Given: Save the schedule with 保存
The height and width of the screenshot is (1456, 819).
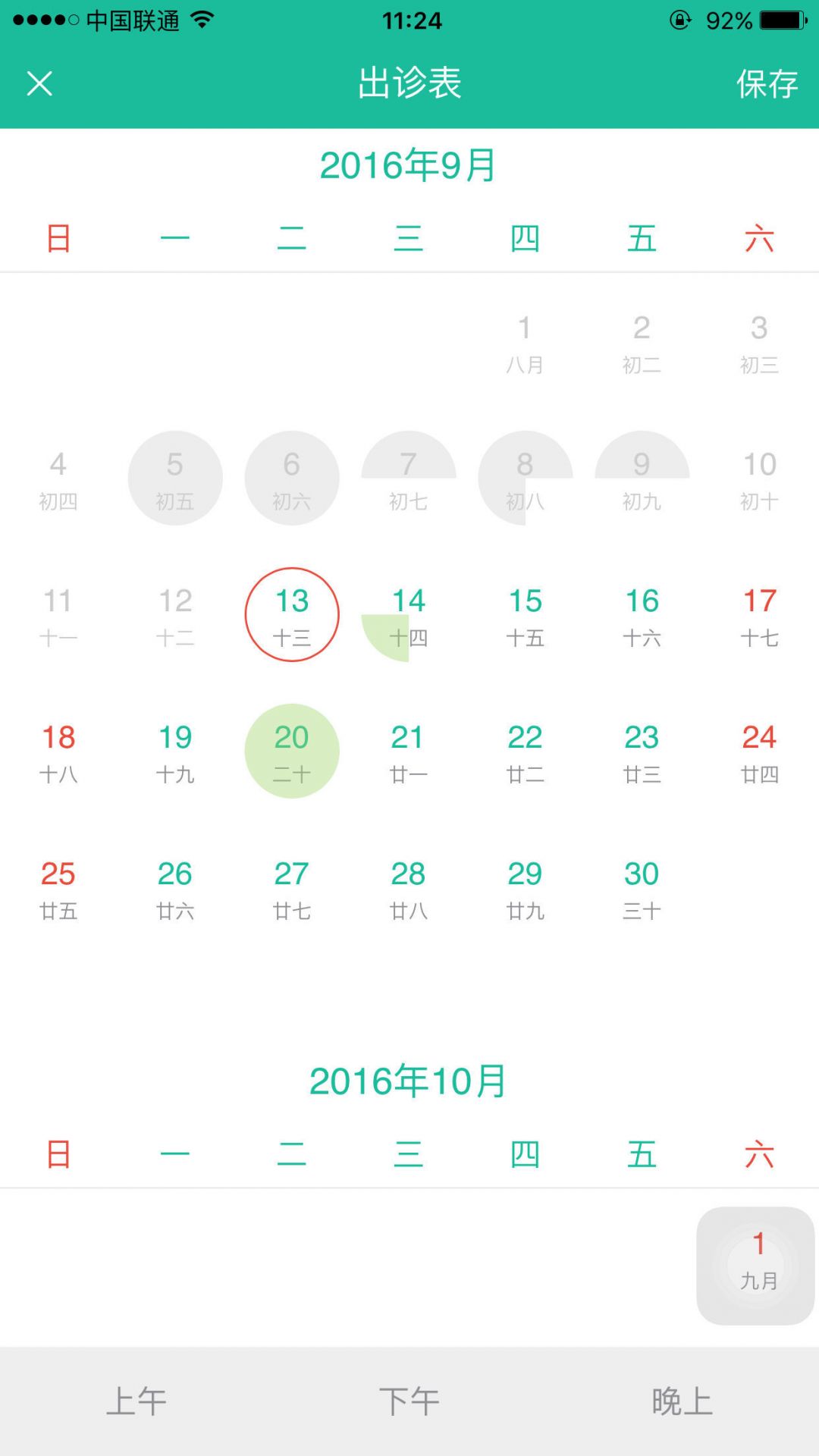Looking at the screenshot, I should pyautogui.click(x=767, y=83).
